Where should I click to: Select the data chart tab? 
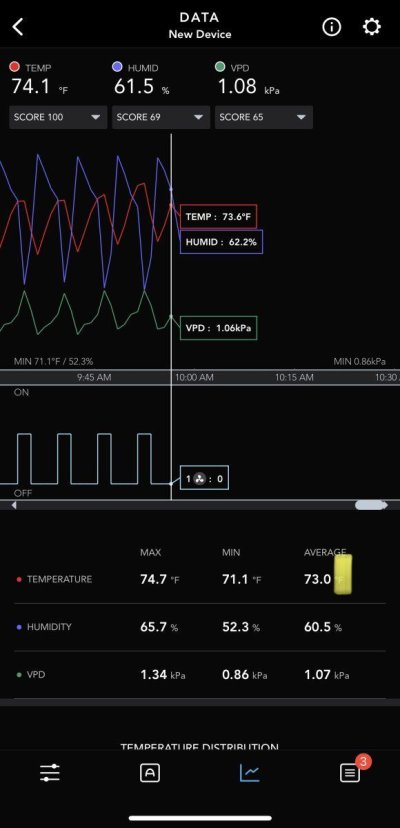(x=249, y=773)
